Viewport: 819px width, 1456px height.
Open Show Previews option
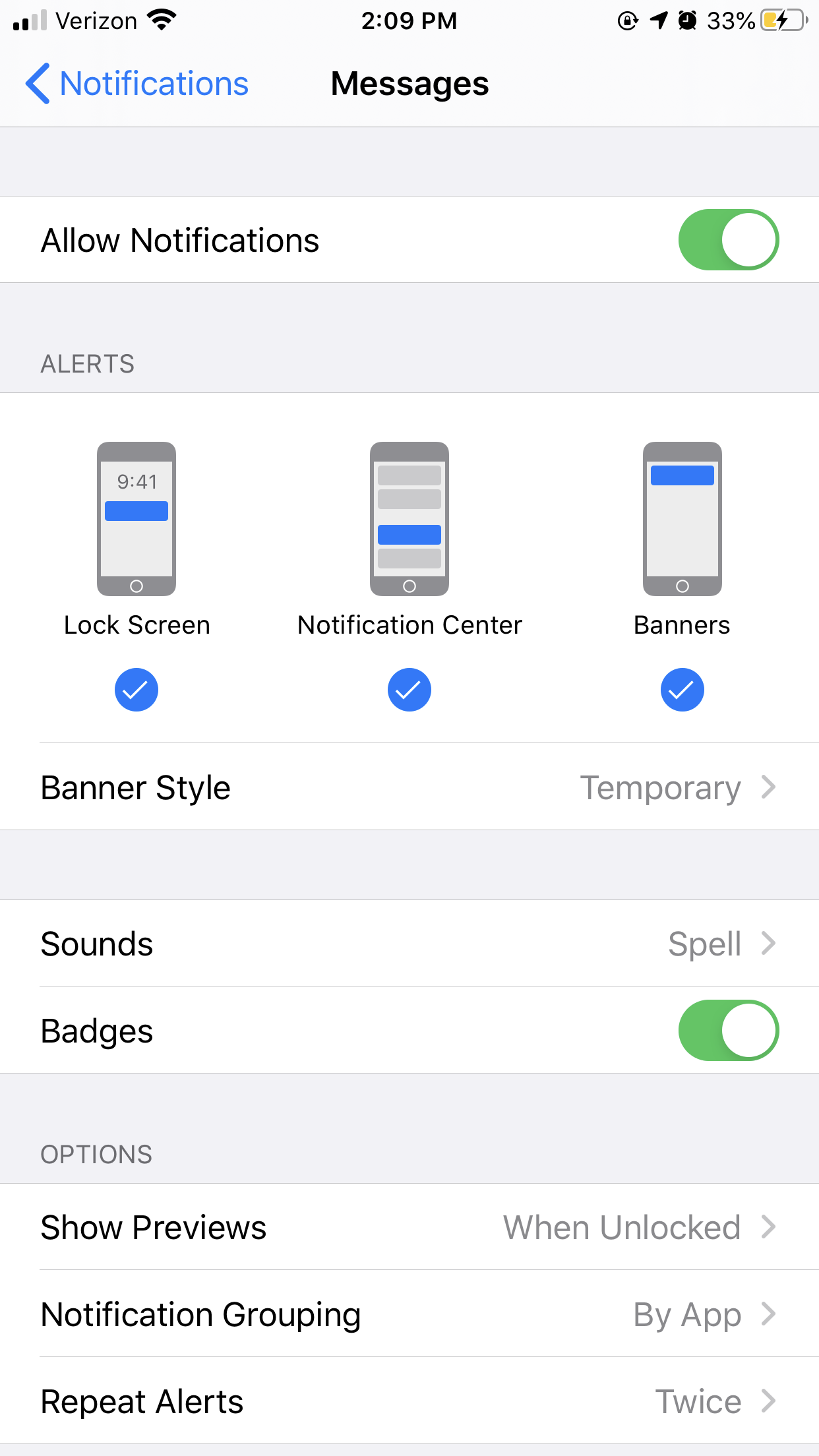(409, 1227)
